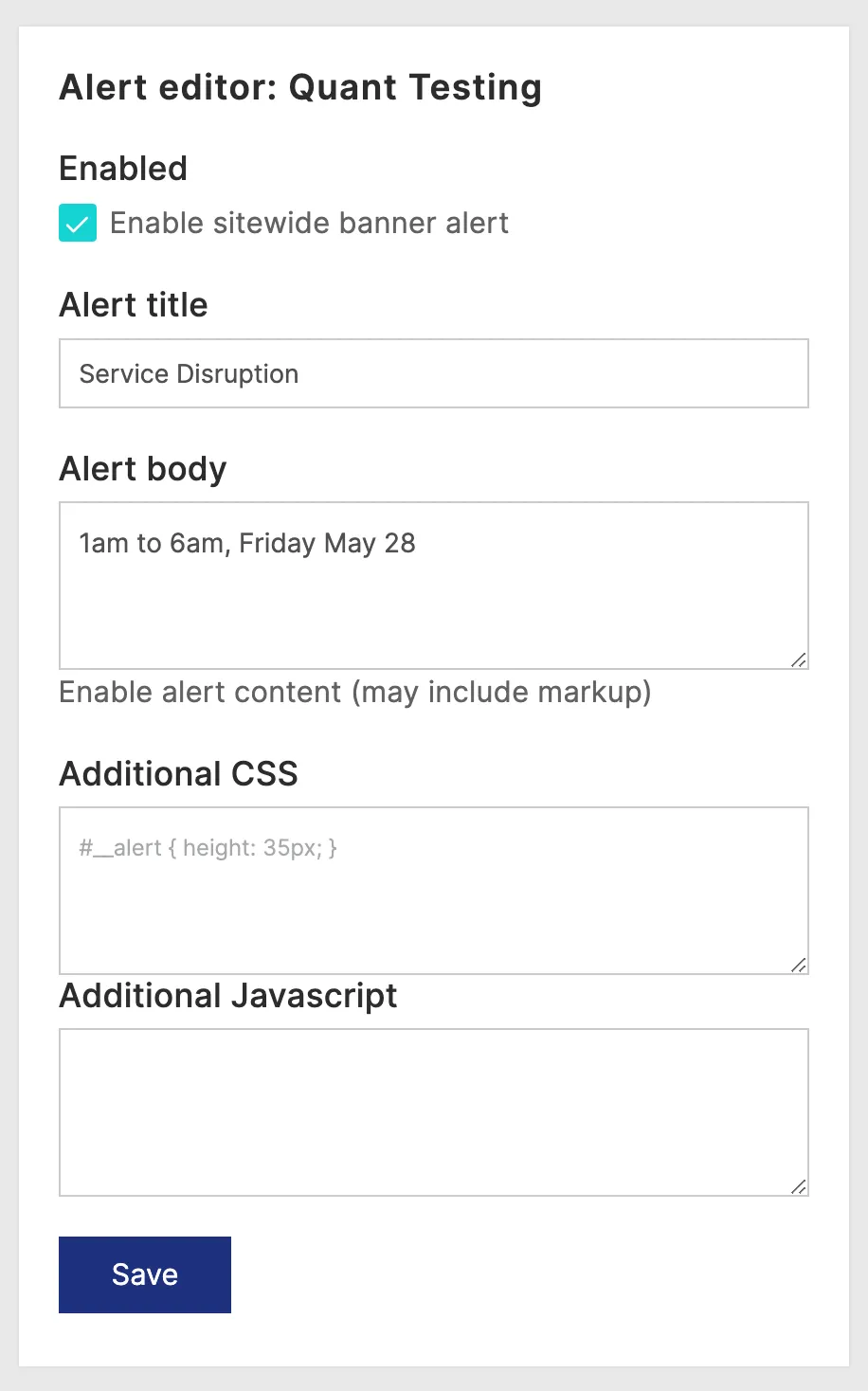Screen dimensions: 868x1391
Task: Click the Additional CSS resize handle
Action: (x=799, y=966)
